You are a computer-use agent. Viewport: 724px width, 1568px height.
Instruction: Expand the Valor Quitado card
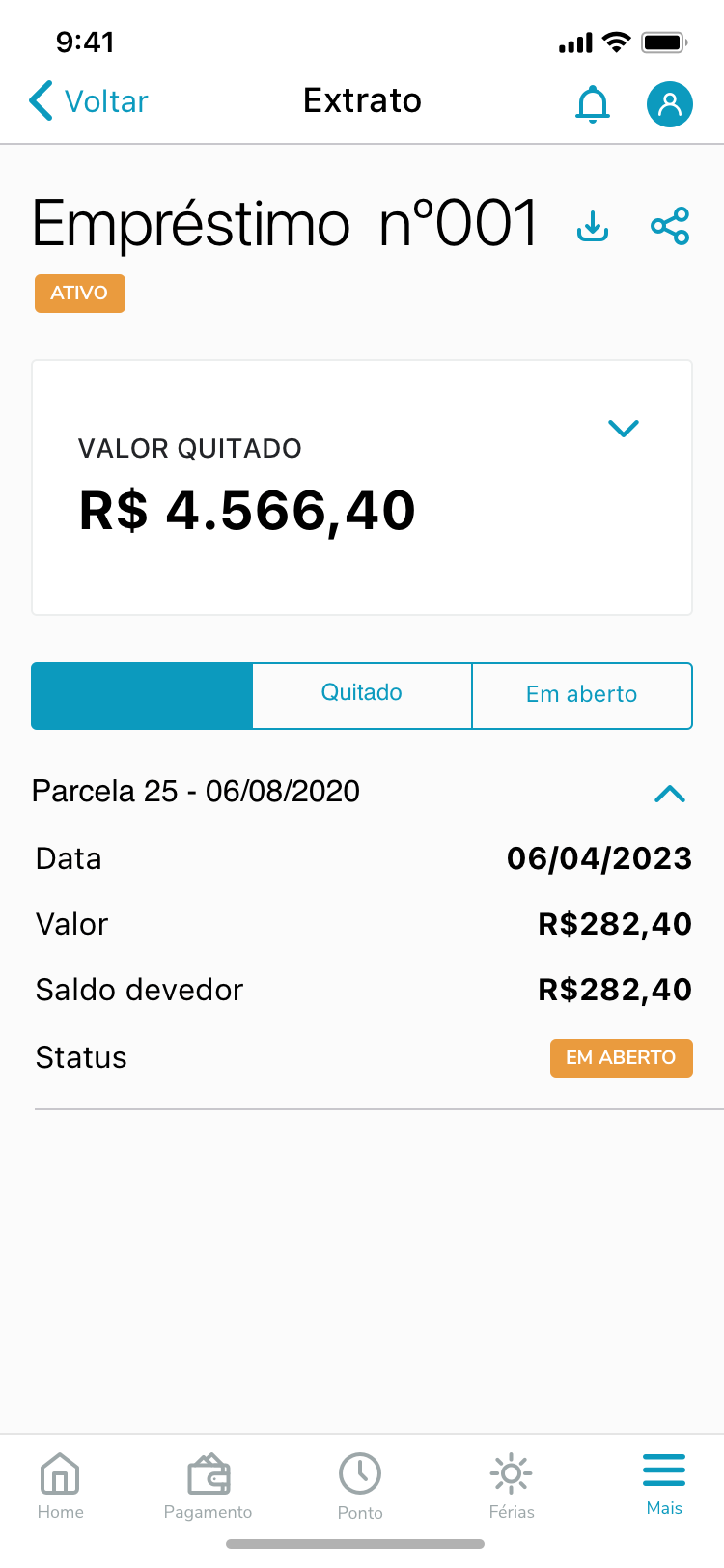624,428
